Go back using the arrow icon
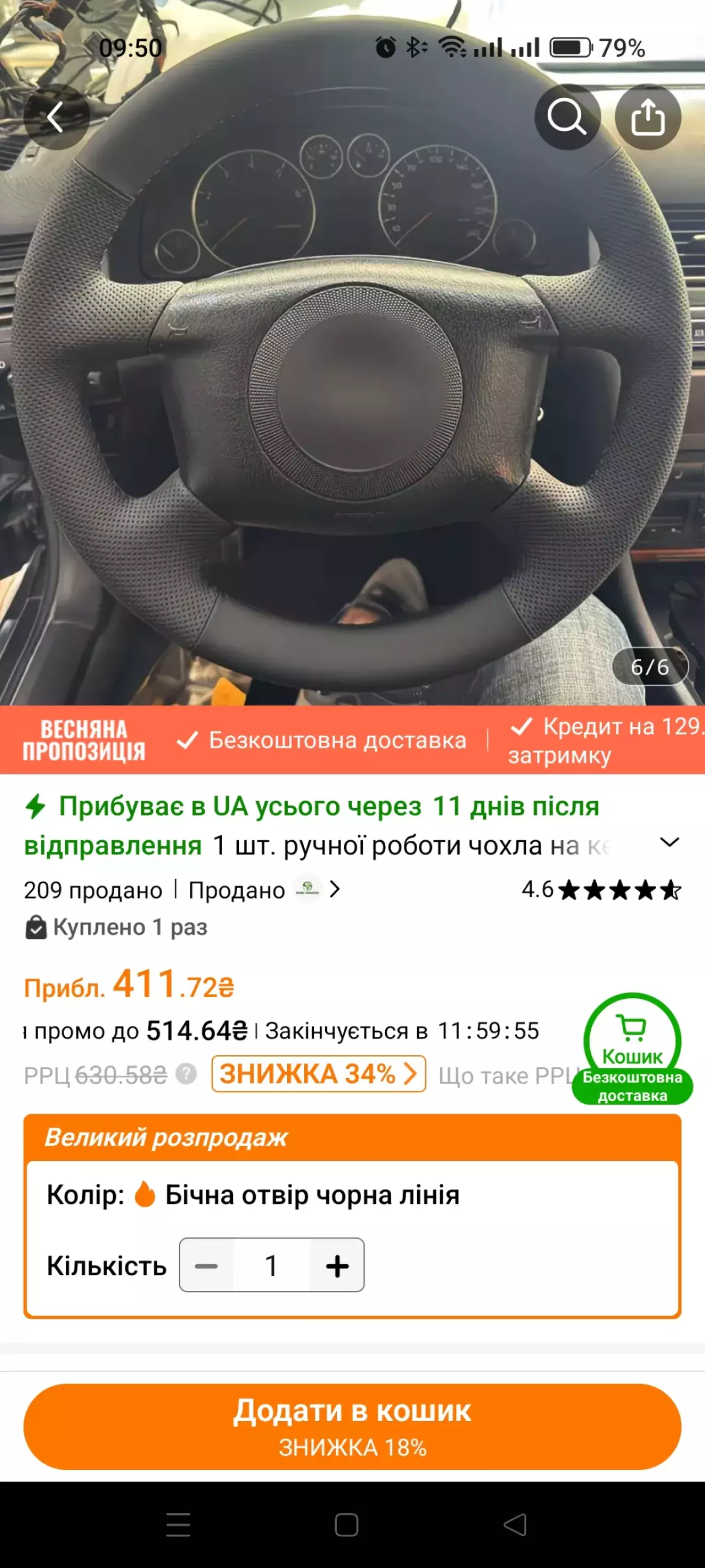This screenshot has width=705, height=1568. (56, 117)
